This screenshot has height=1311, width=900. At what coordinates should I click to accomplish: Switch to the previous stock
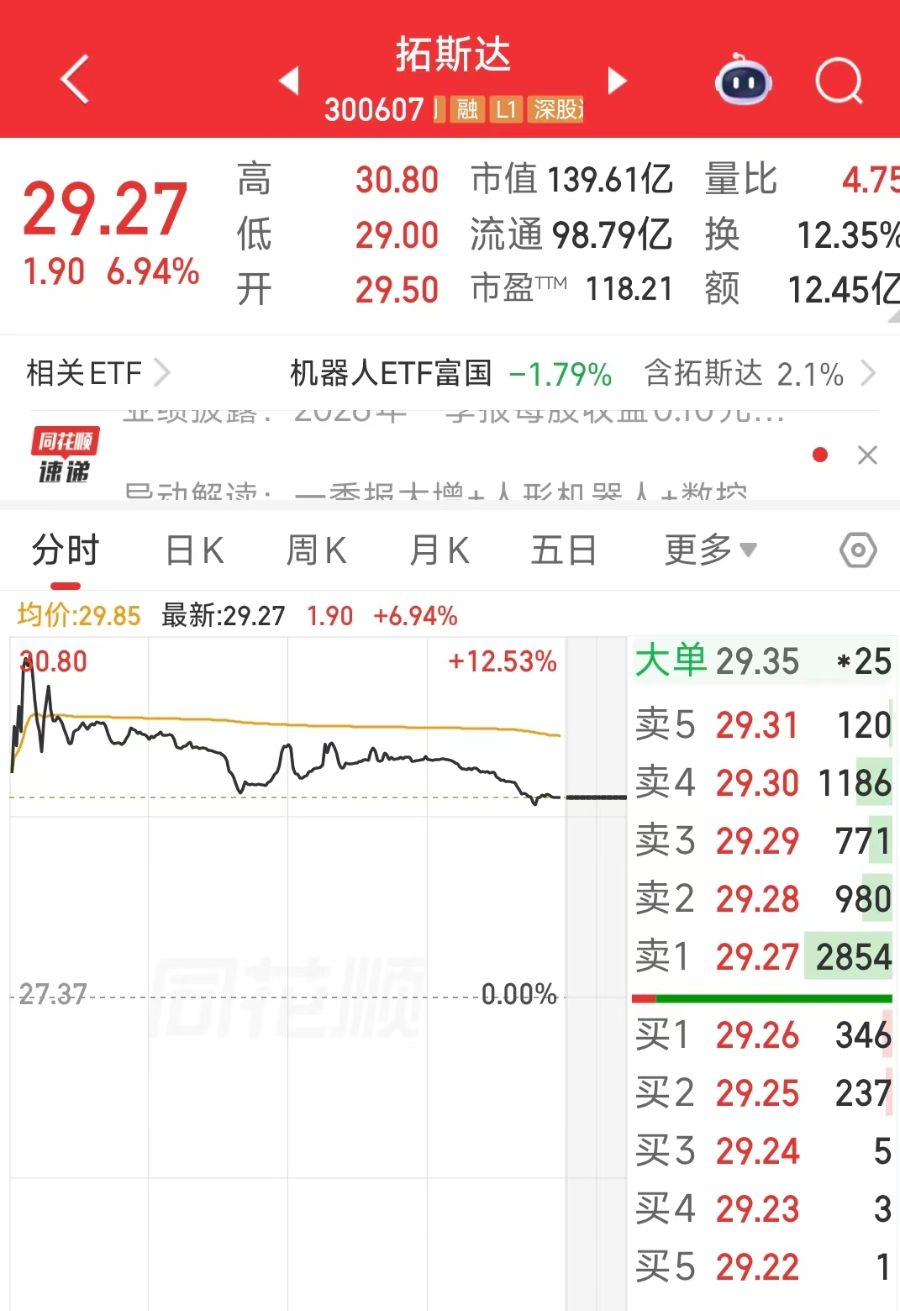[x=289, y=80]
